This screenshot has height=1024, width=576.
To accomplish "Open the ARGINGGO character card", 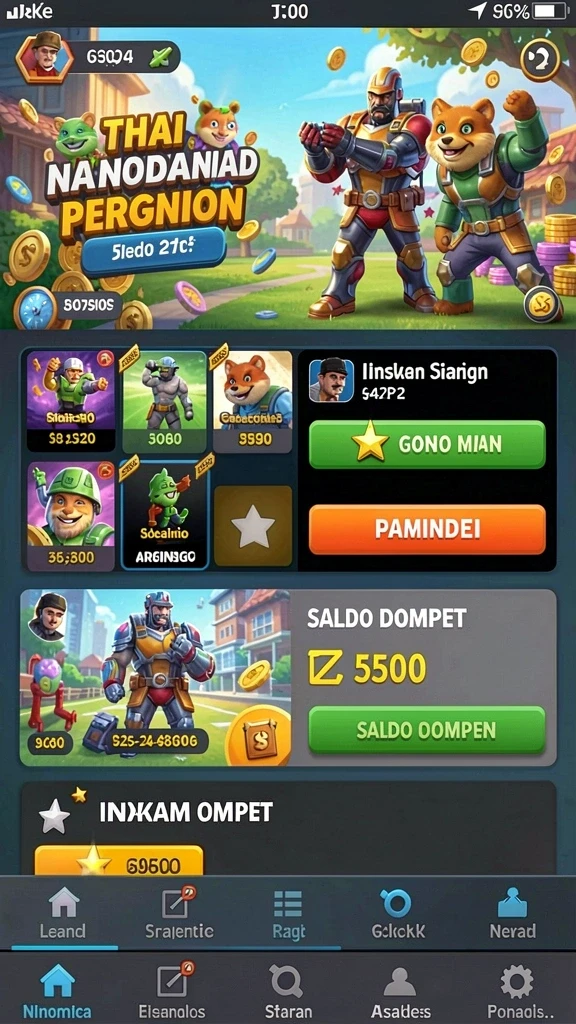I will pyautogui.click(x=164, y=515).
